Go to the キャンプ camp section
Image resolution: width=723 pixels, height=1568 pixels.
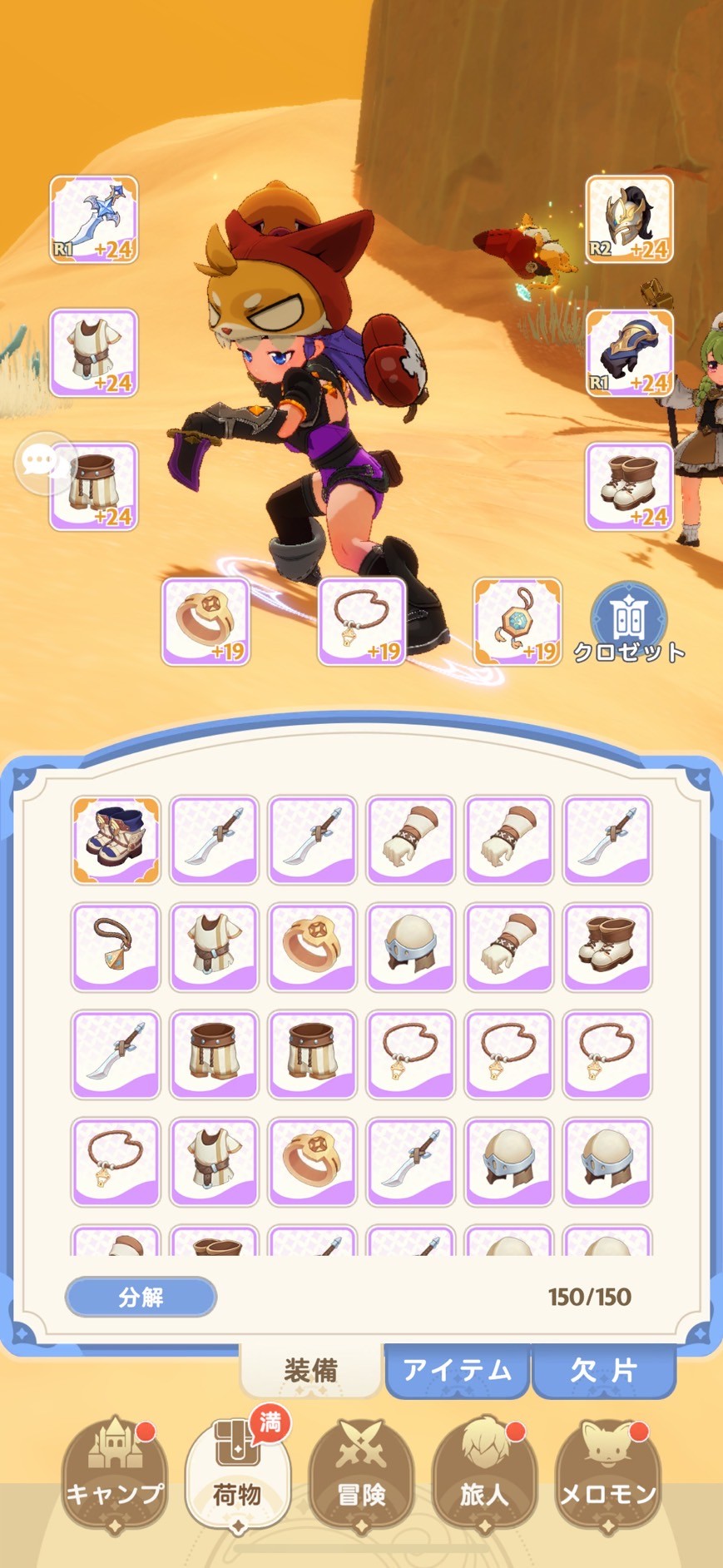[x=115, y=1471]
